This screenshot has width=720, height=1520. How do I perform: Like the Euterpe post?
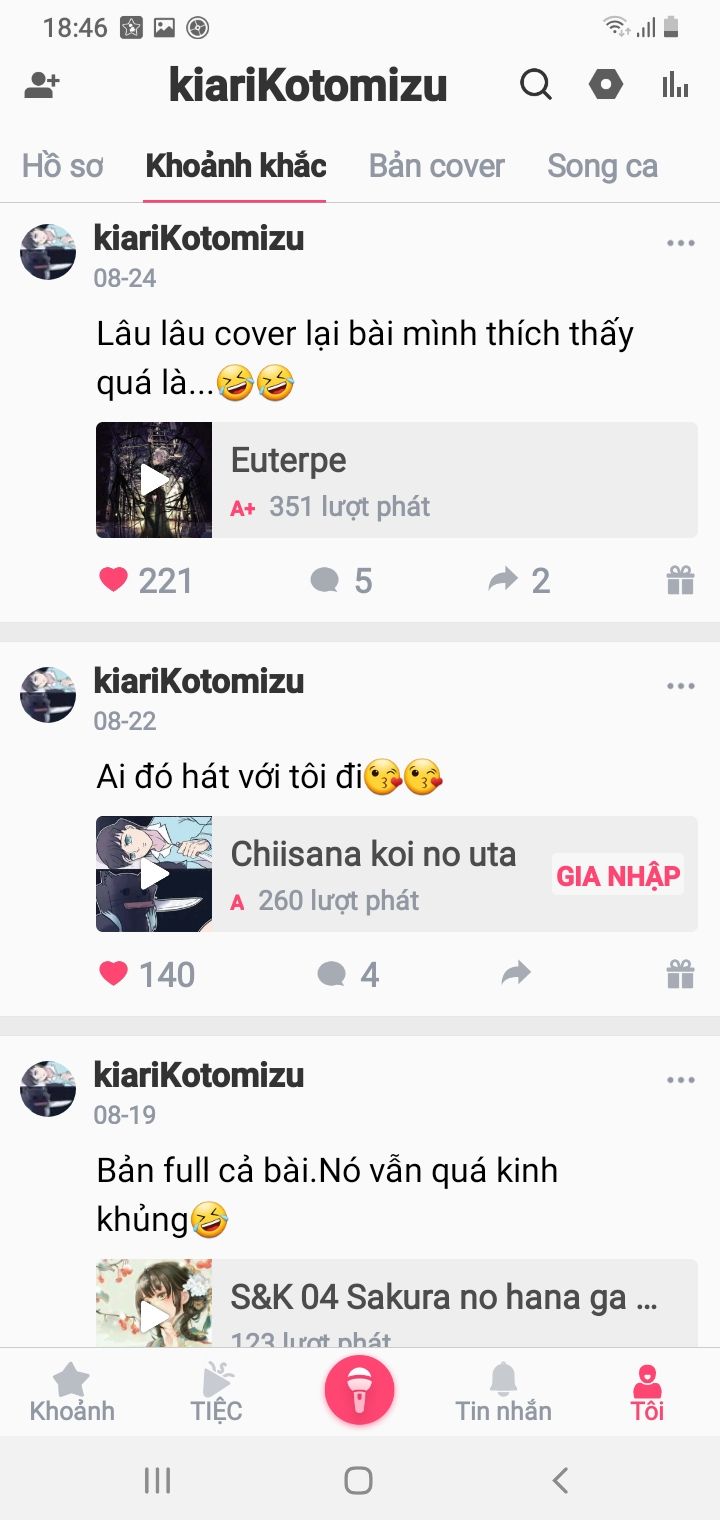(x=114, y=580)
